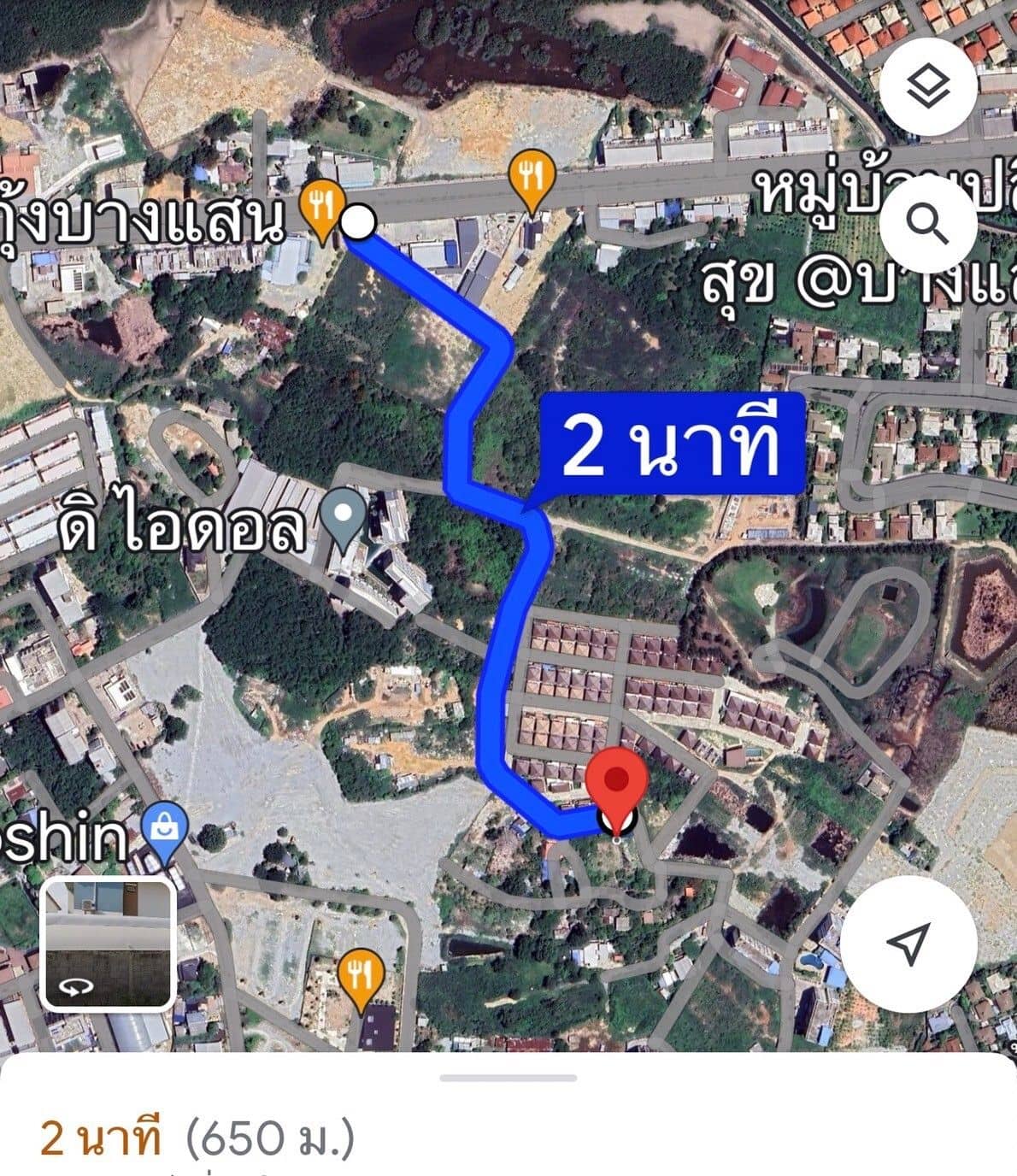Tap the search magnifier button
This screenshot has height=1176, width=1017.
(927, 224)
